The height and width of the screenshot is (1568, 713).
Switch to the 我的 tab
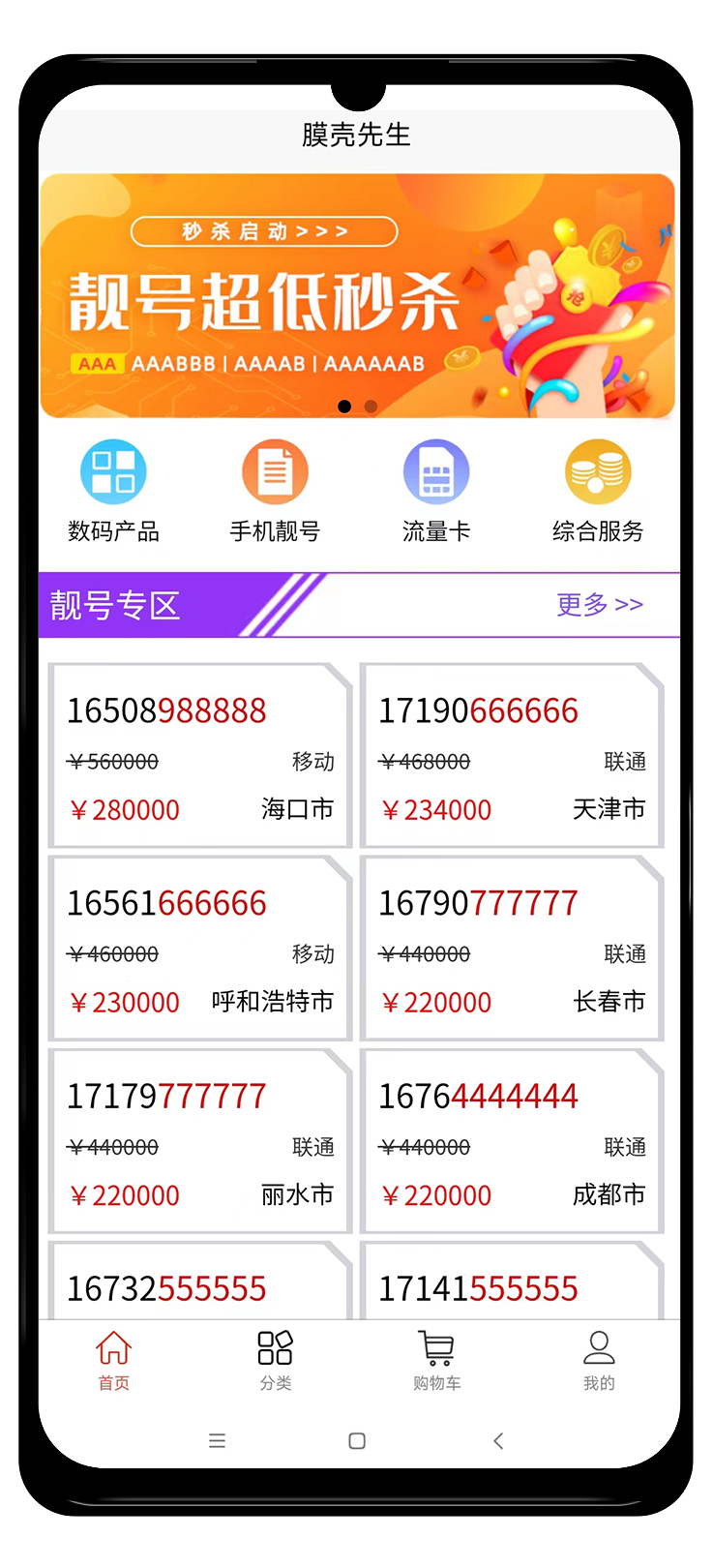598,1360
